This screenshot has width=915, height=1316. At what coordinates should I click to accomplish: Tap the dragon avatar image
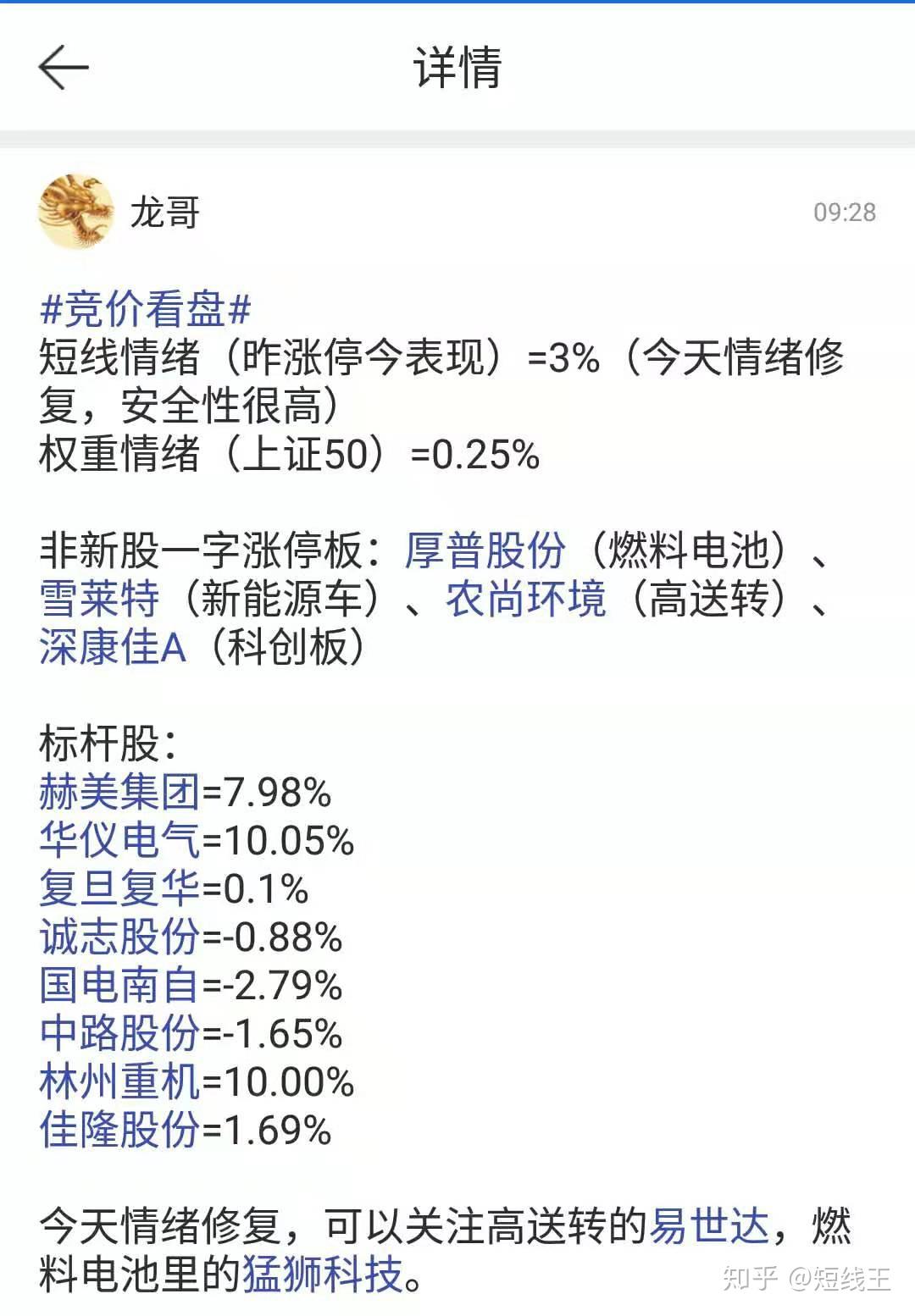click(75, 210)
